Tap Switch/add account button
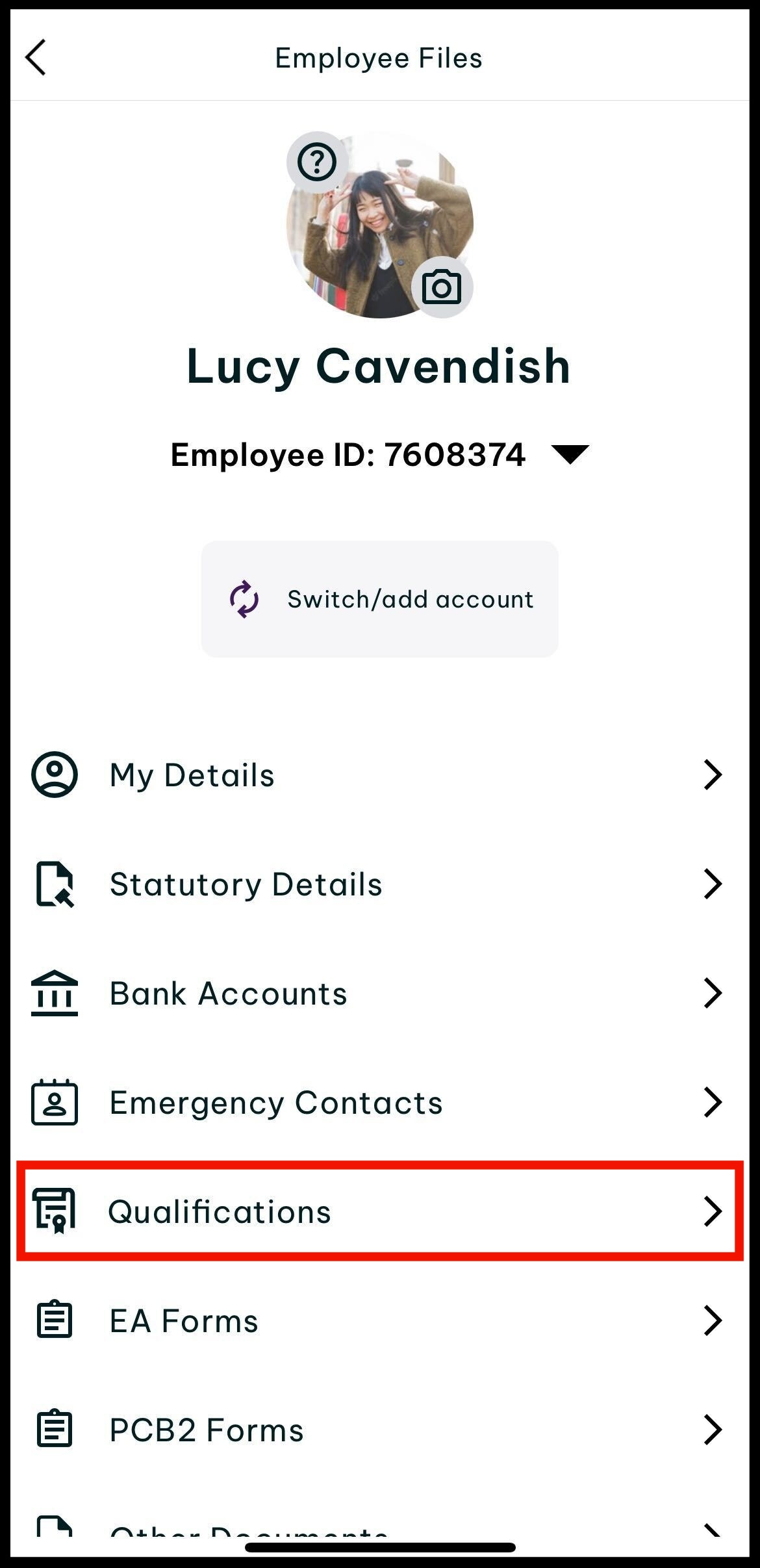Viewport: 760px width, 1568px height. coord(379,598)
